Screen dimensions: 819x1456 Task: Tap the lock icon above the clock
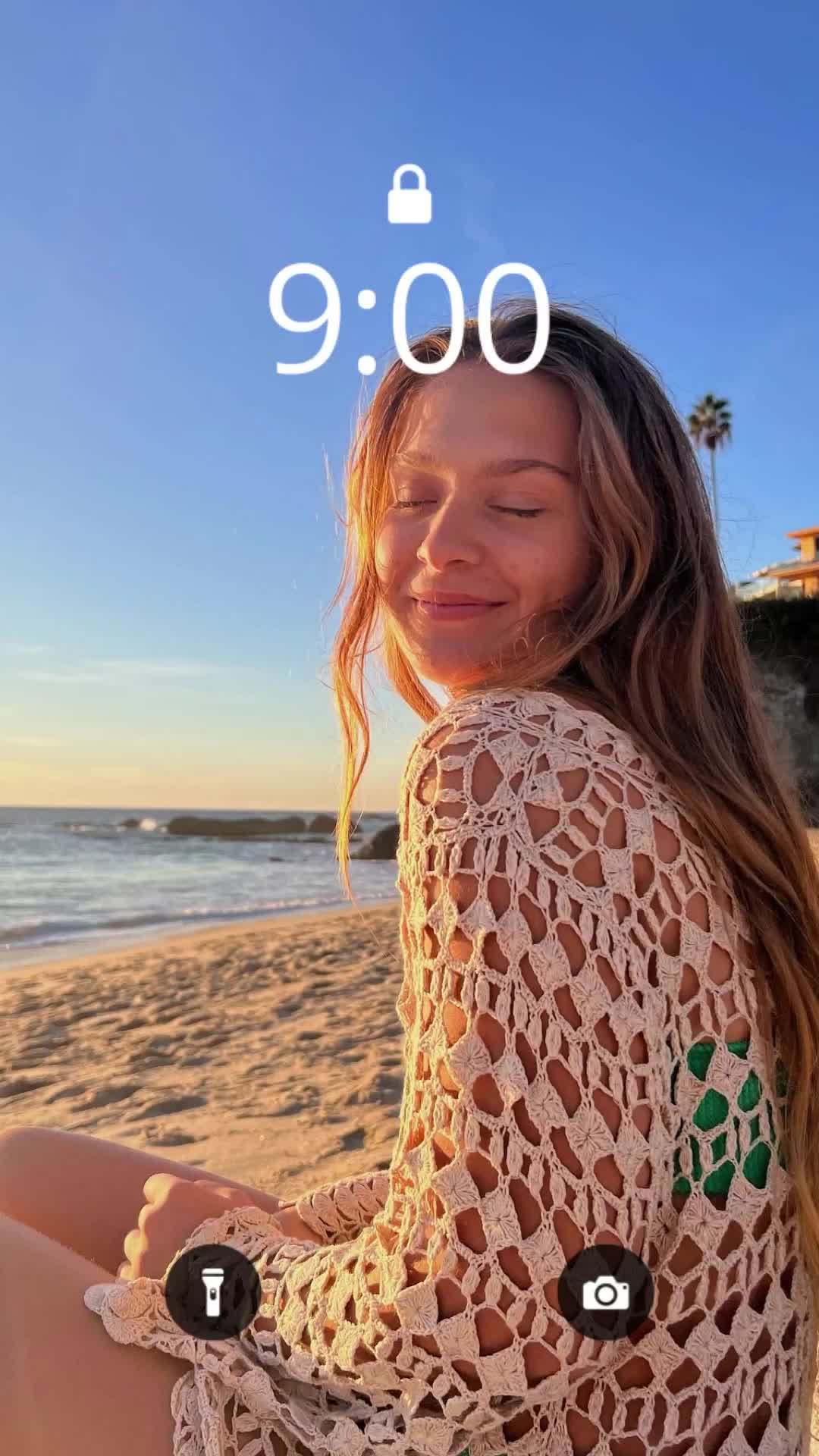pos(409,194)
